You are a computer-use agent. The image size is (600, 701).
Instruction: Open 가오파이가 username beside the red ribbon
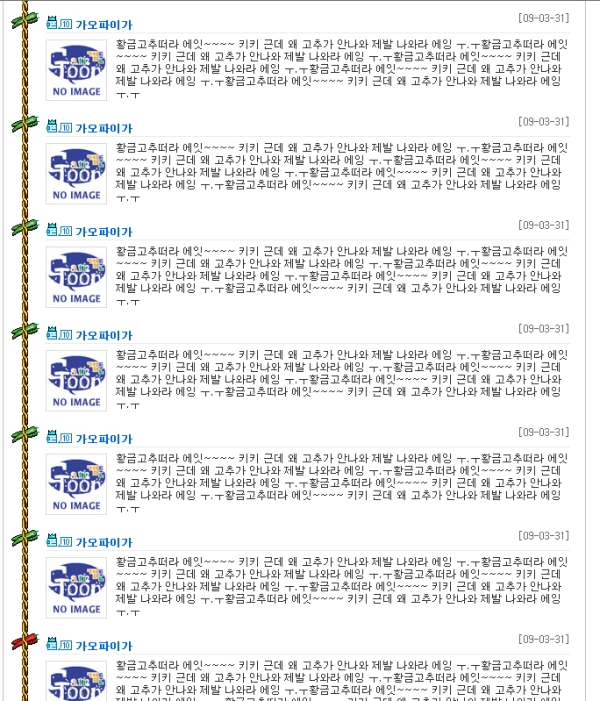tap(103, 645)
